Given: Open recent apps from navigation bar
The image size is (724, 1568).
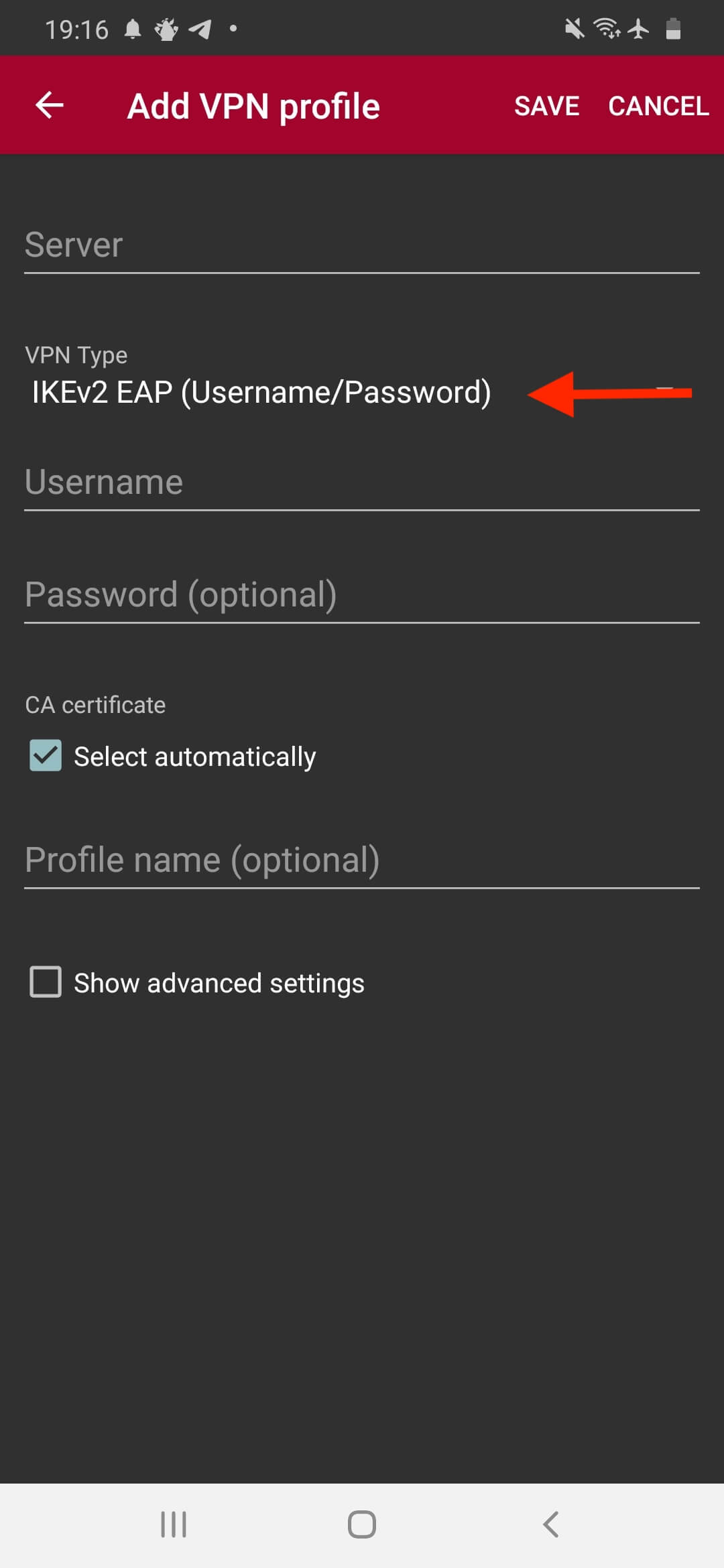Looking at the screenshot, I should (174, 1524).
